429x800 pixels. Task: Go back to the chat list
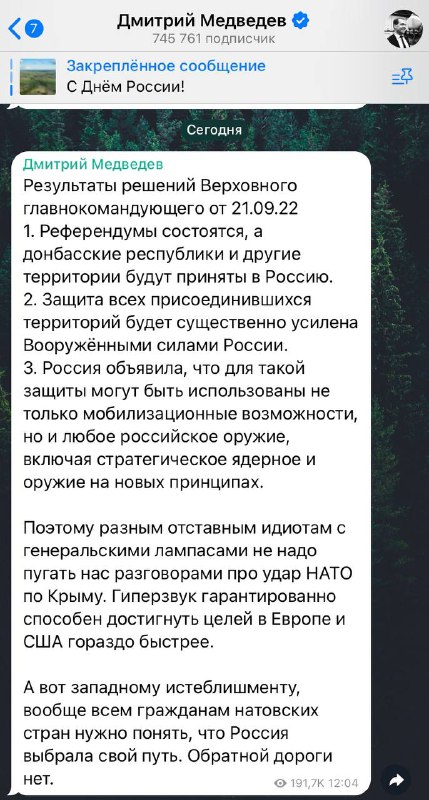tap(26, 29)
